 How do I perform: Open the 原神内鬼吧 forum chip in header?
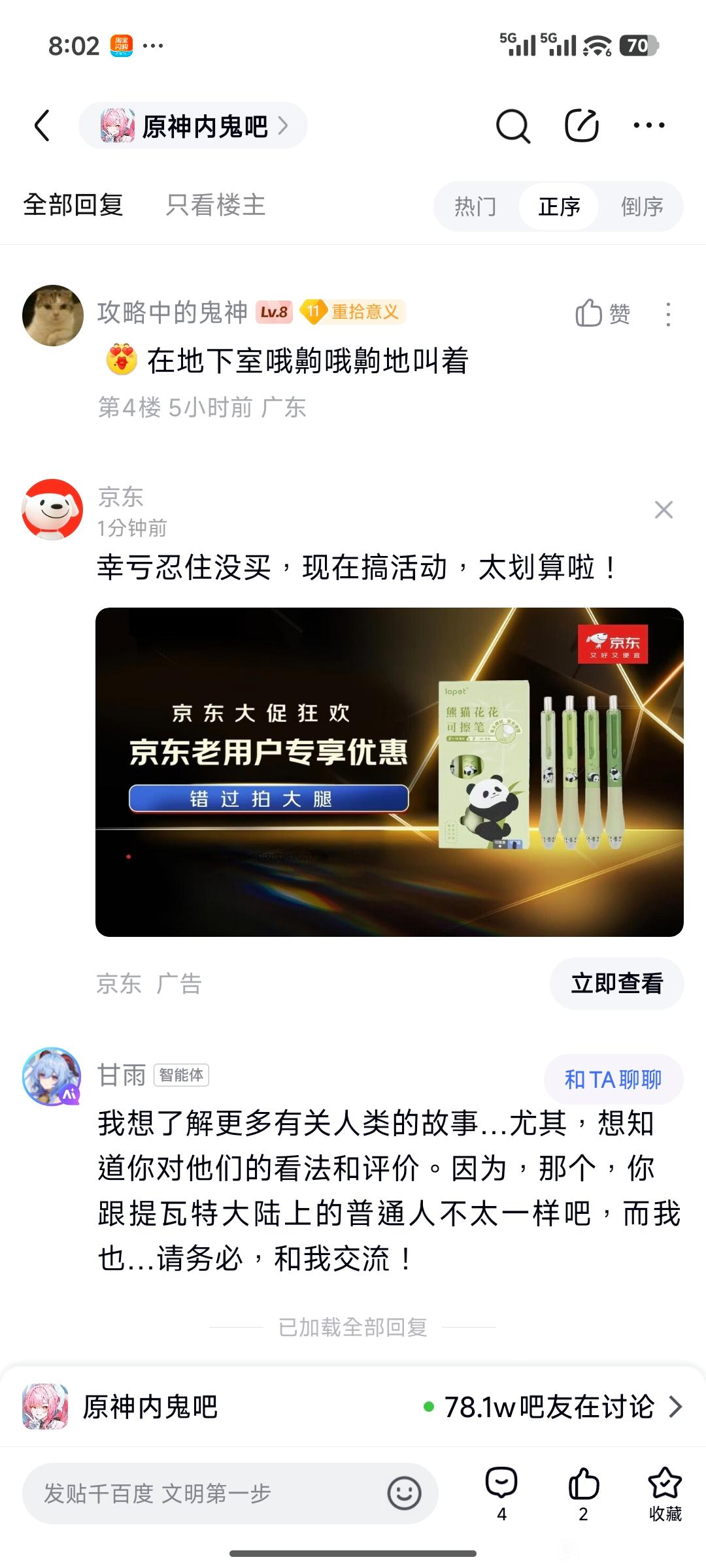coord(193,125)
